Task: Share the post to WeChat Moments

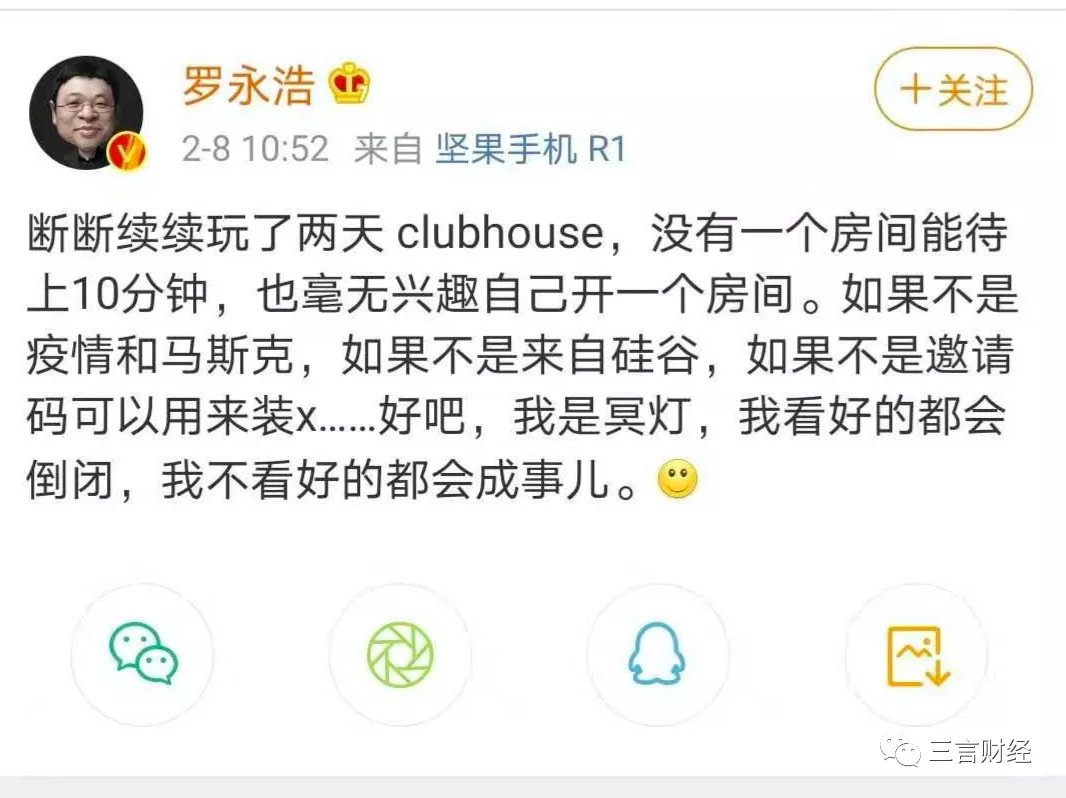Action: click(400, 654)
